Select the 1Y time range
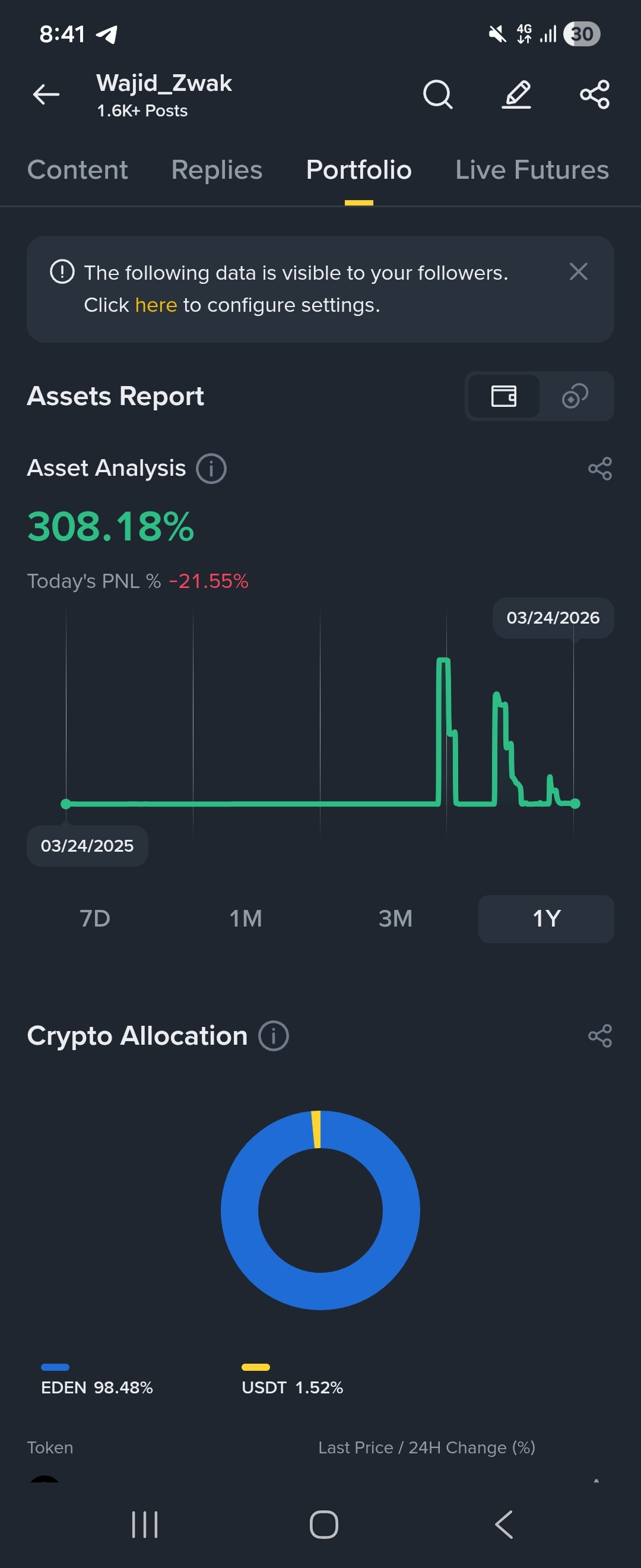Image resolution: width=641 pixels, height=1568 pixels. pos(545,918)
